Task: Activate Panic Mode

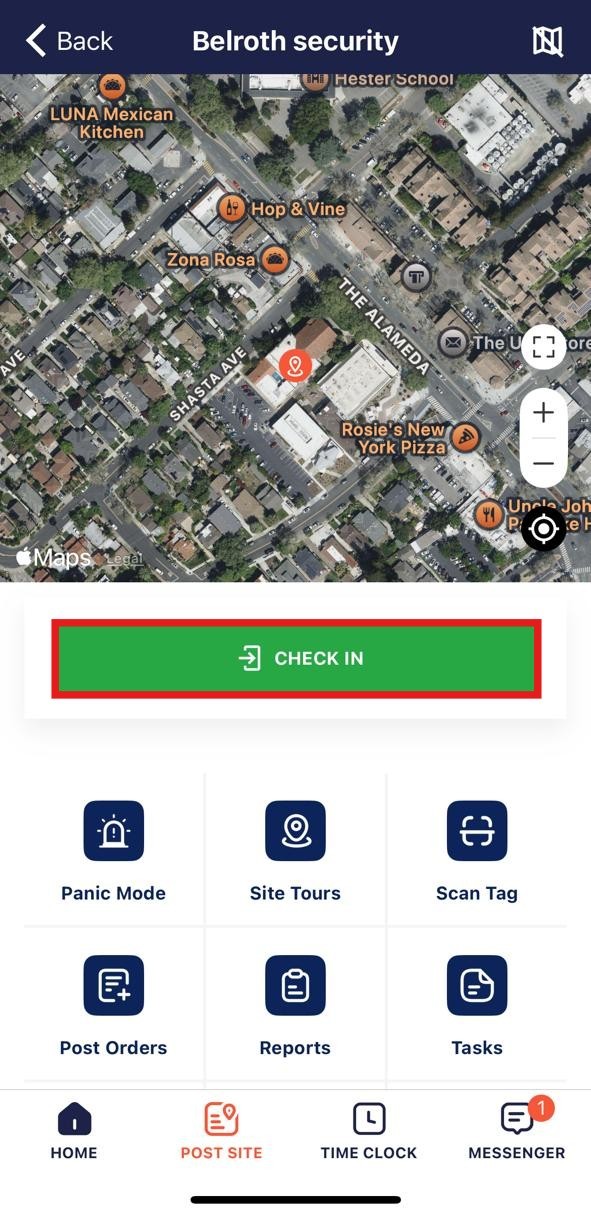Action: click(x=114, y=850)
